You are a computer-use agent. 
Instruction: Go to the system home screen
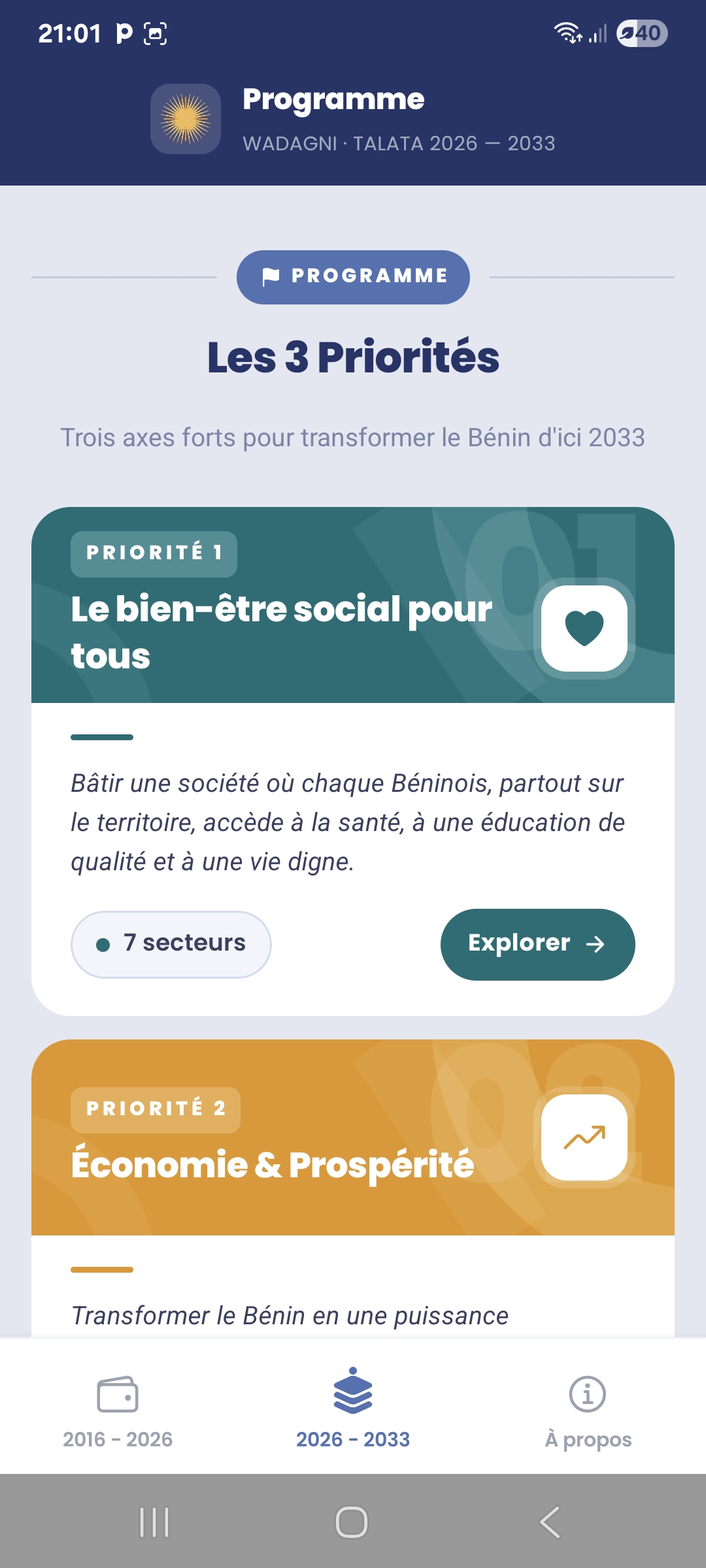pos(352,1522)
